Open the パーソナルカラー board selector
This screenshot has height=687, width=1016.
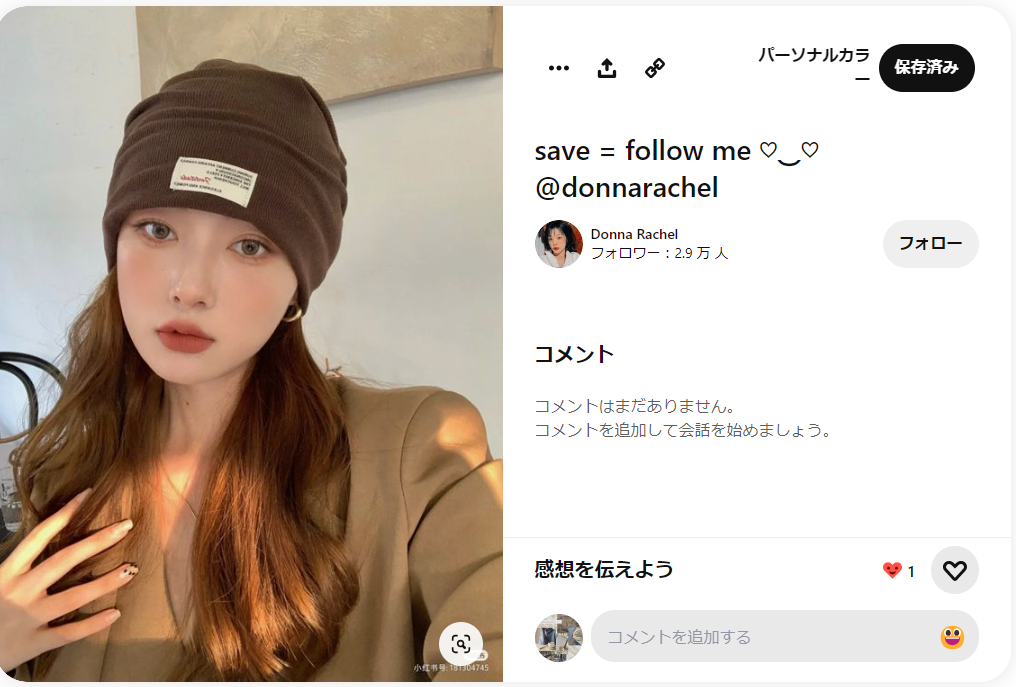point(813,66)
